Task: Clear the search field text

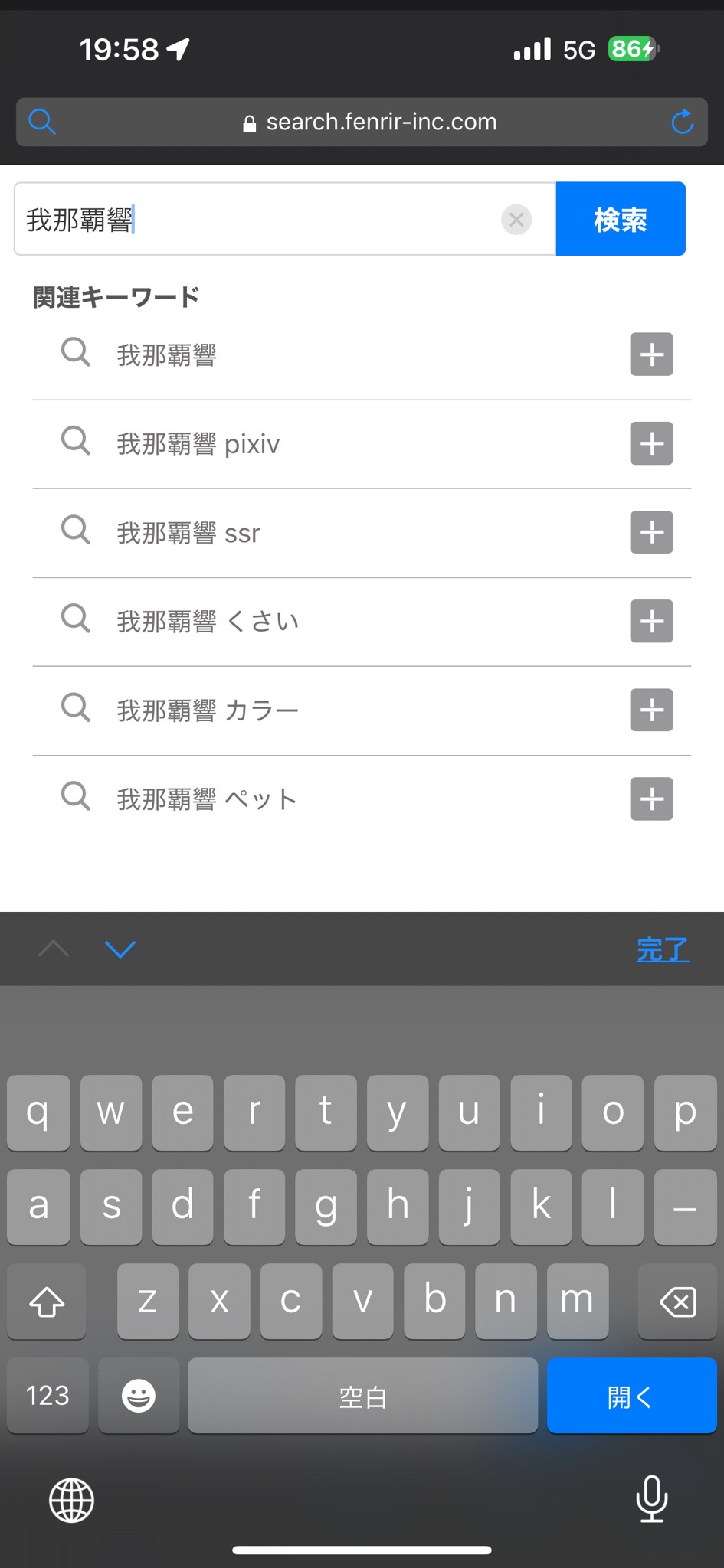Action: (516, 220)
